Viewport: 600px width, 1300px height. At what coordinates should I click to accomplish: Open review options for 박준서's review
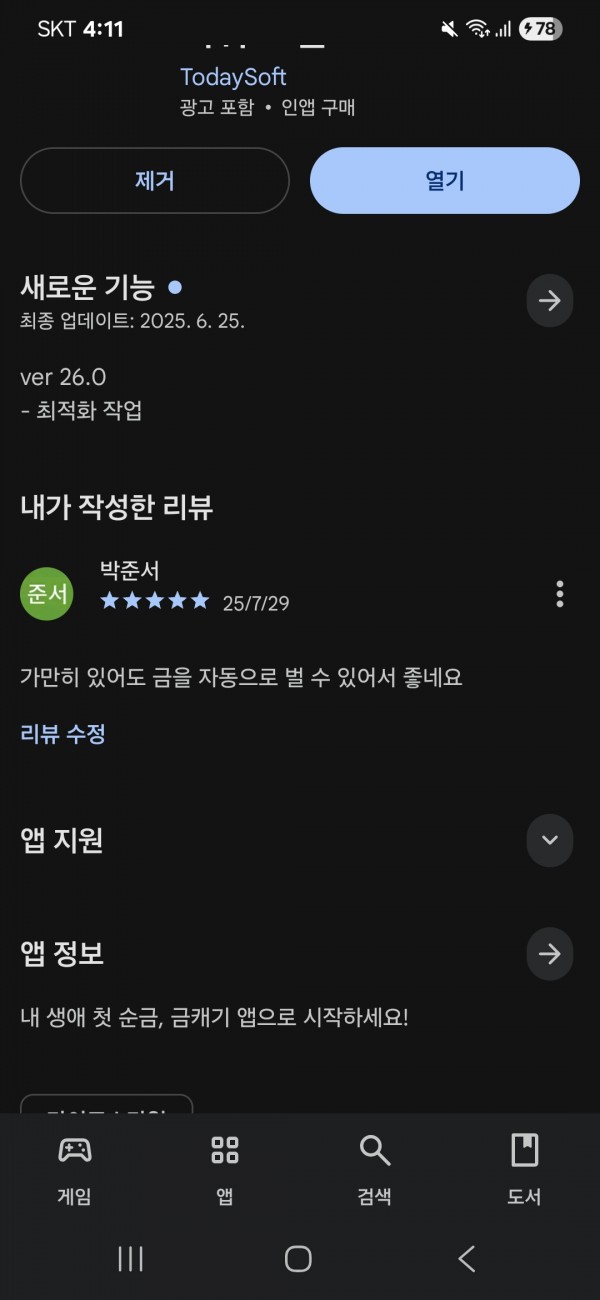click(x=559, y=593)
